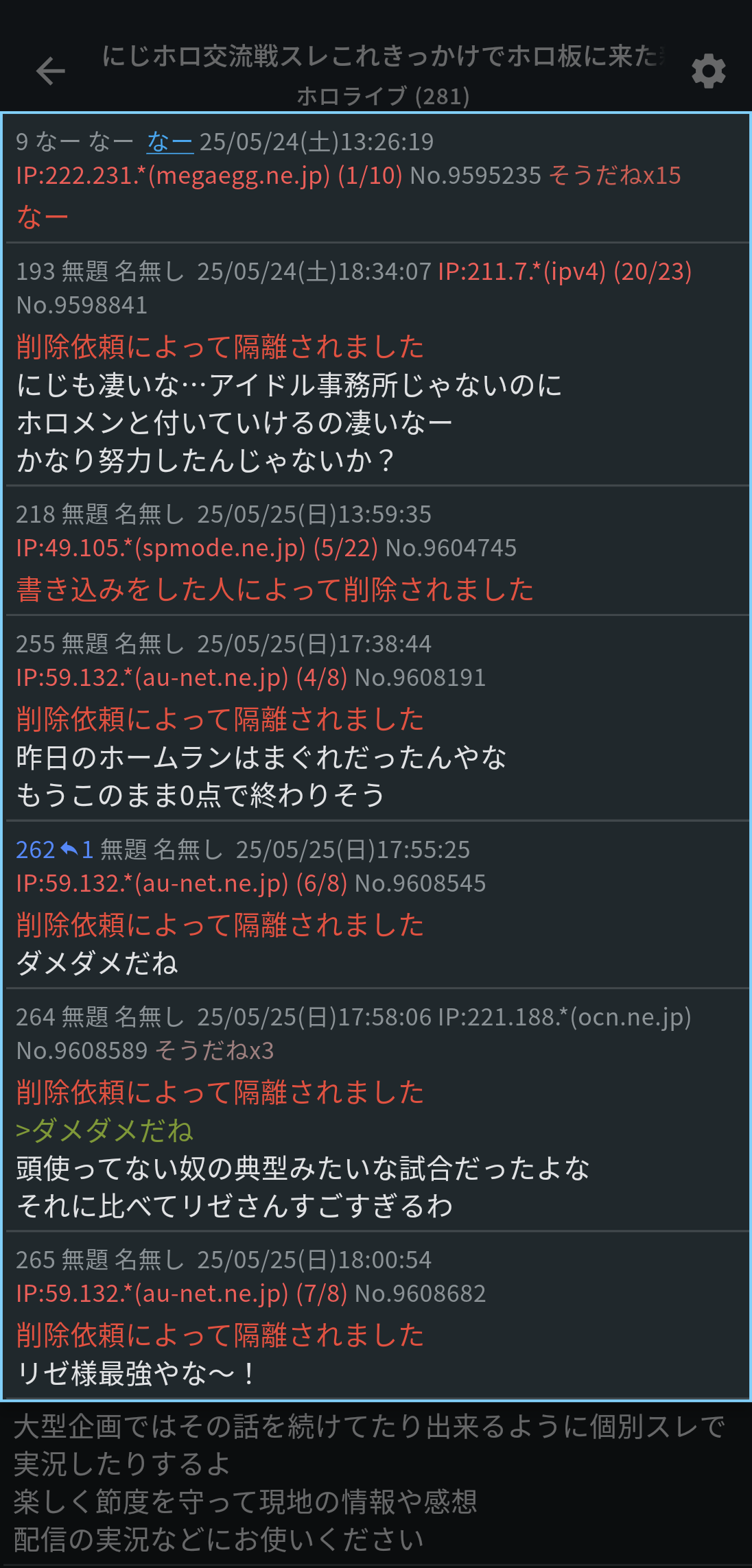Image resolution: width=752 pixels, height=1568 pixels.
Task: Go back using the top arrow
Action: tap(51, 71)
